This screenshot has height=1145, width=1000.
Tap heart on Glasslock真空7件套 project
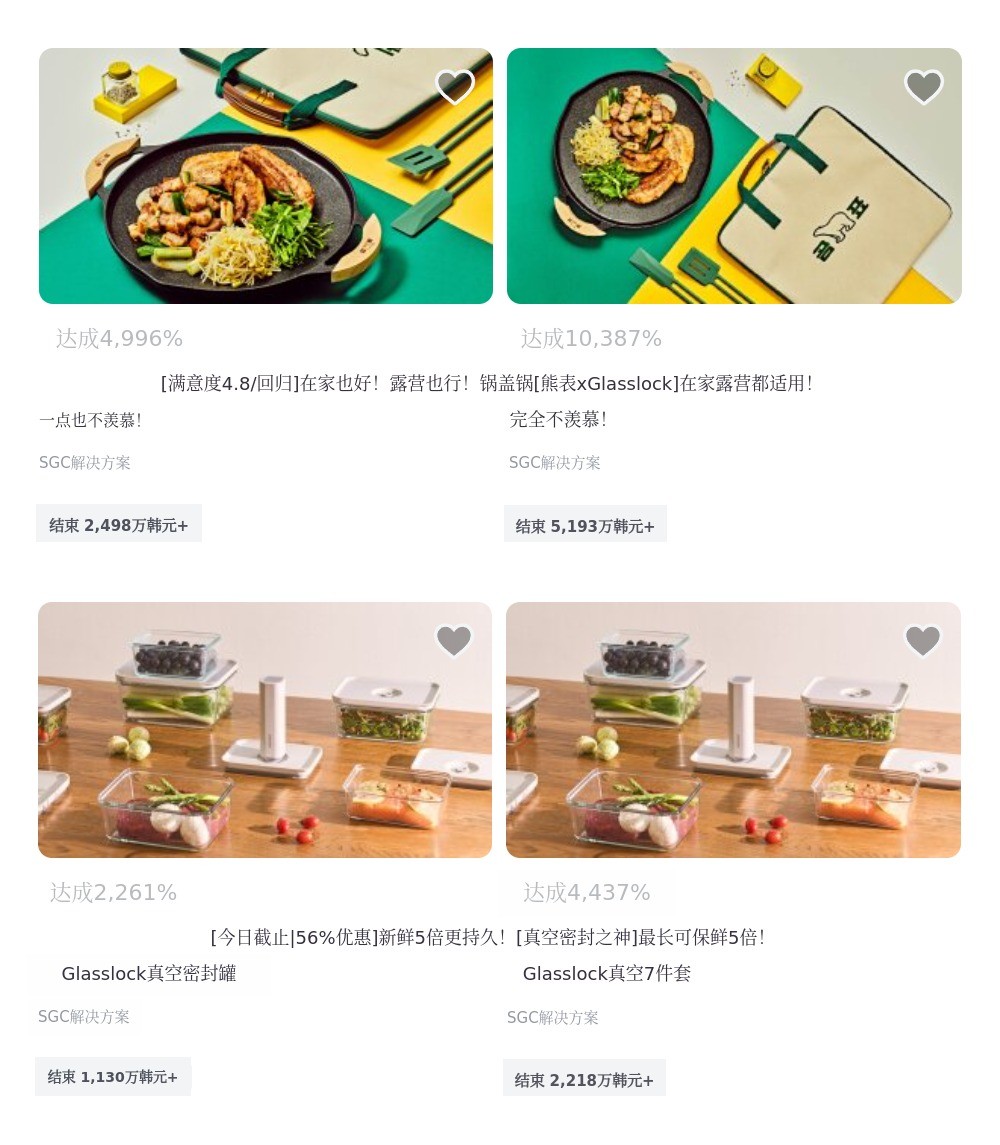923,640
